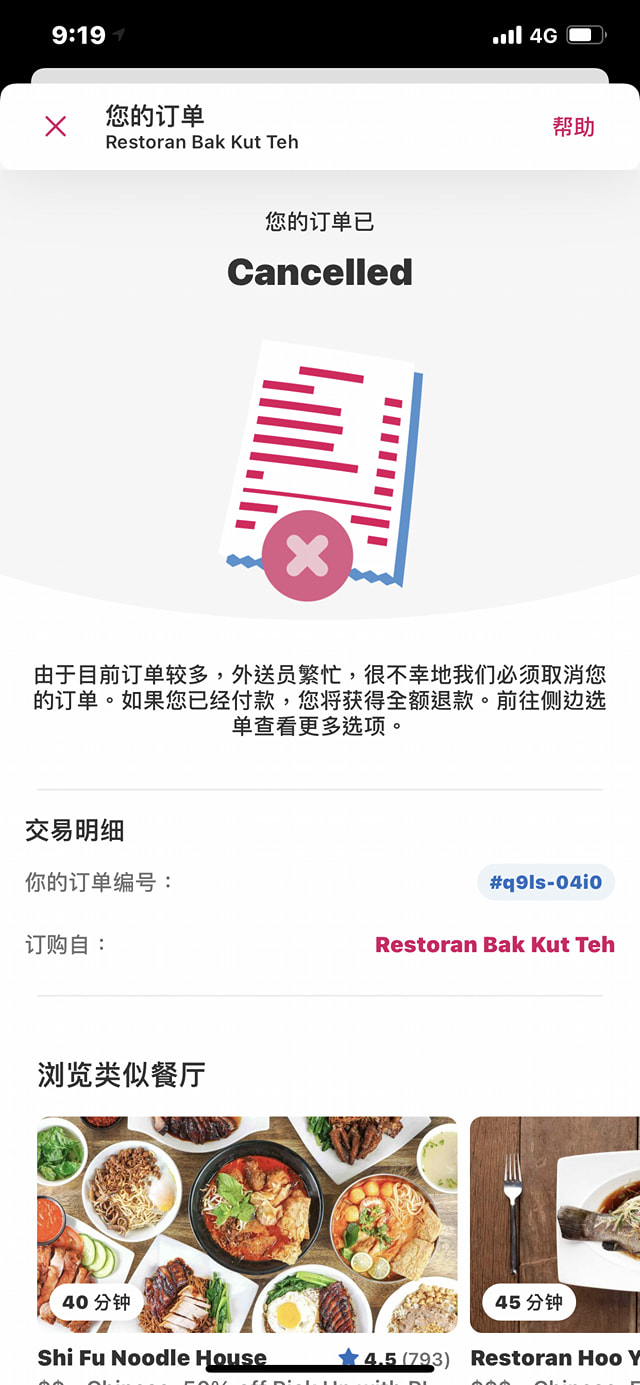Close the cancelled order screen
This screenshot has height=1385, width=640.
point(56,126)
